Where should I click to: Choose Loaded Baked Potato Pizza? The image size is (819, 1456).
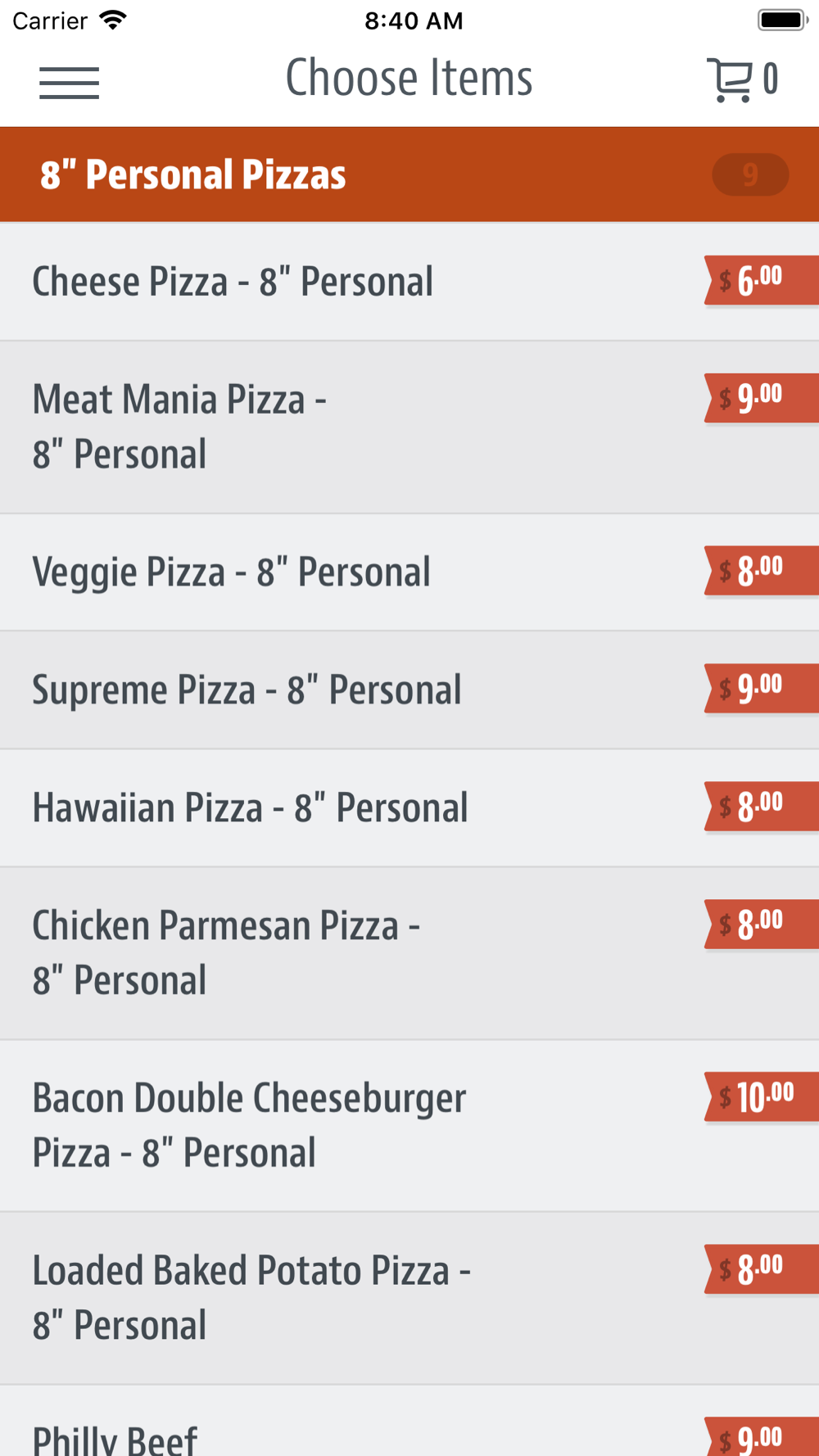(409, 1299)
